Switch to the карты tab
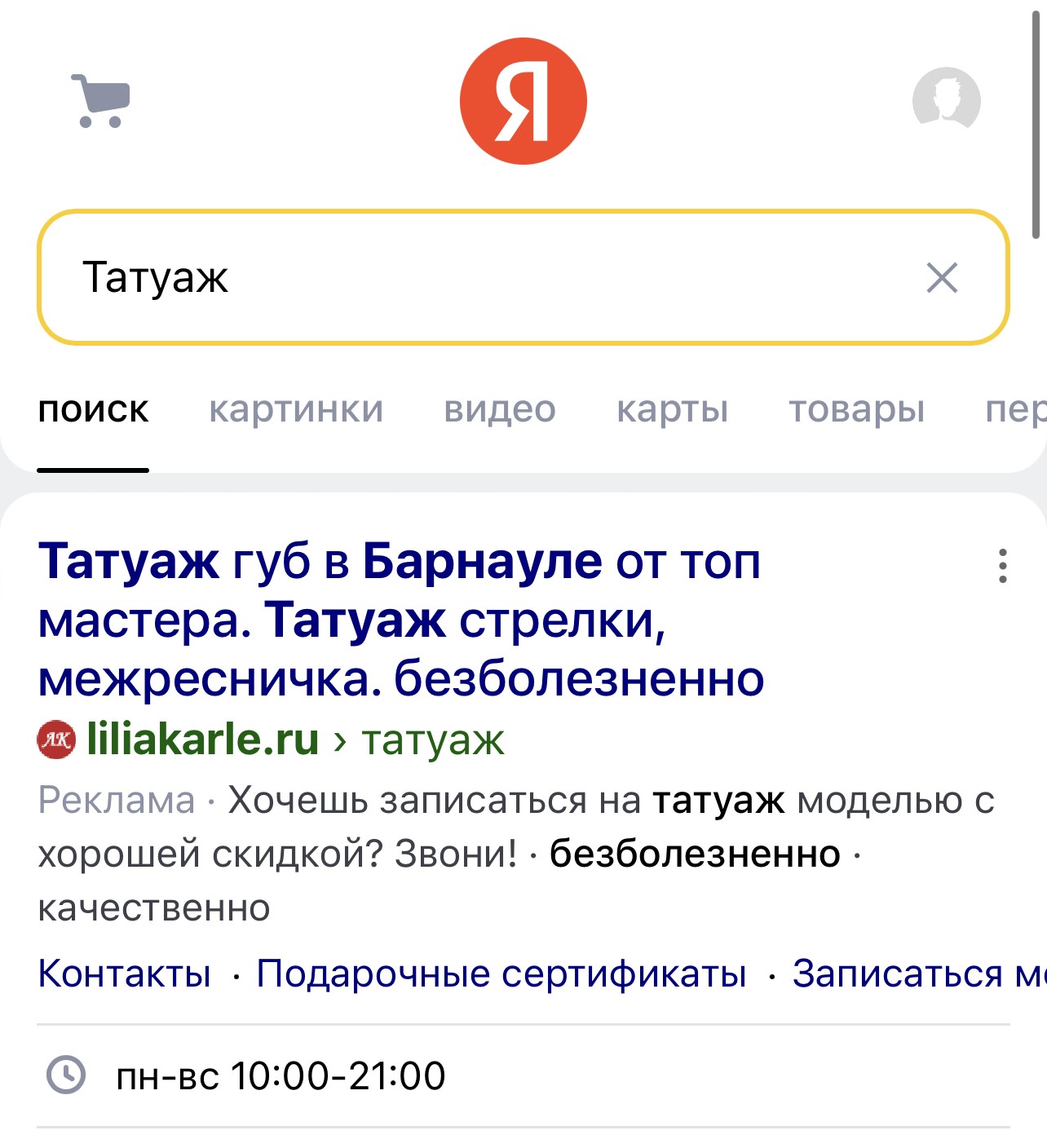 672,409
